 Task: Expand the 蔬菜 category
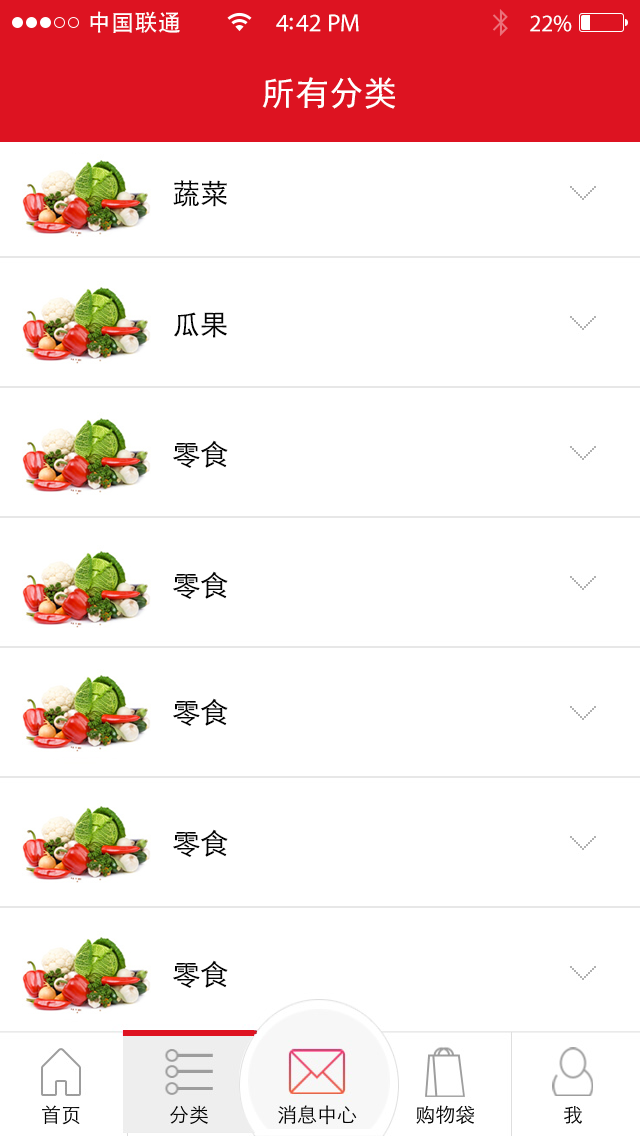pyautogui.click(x=582, y=193)
